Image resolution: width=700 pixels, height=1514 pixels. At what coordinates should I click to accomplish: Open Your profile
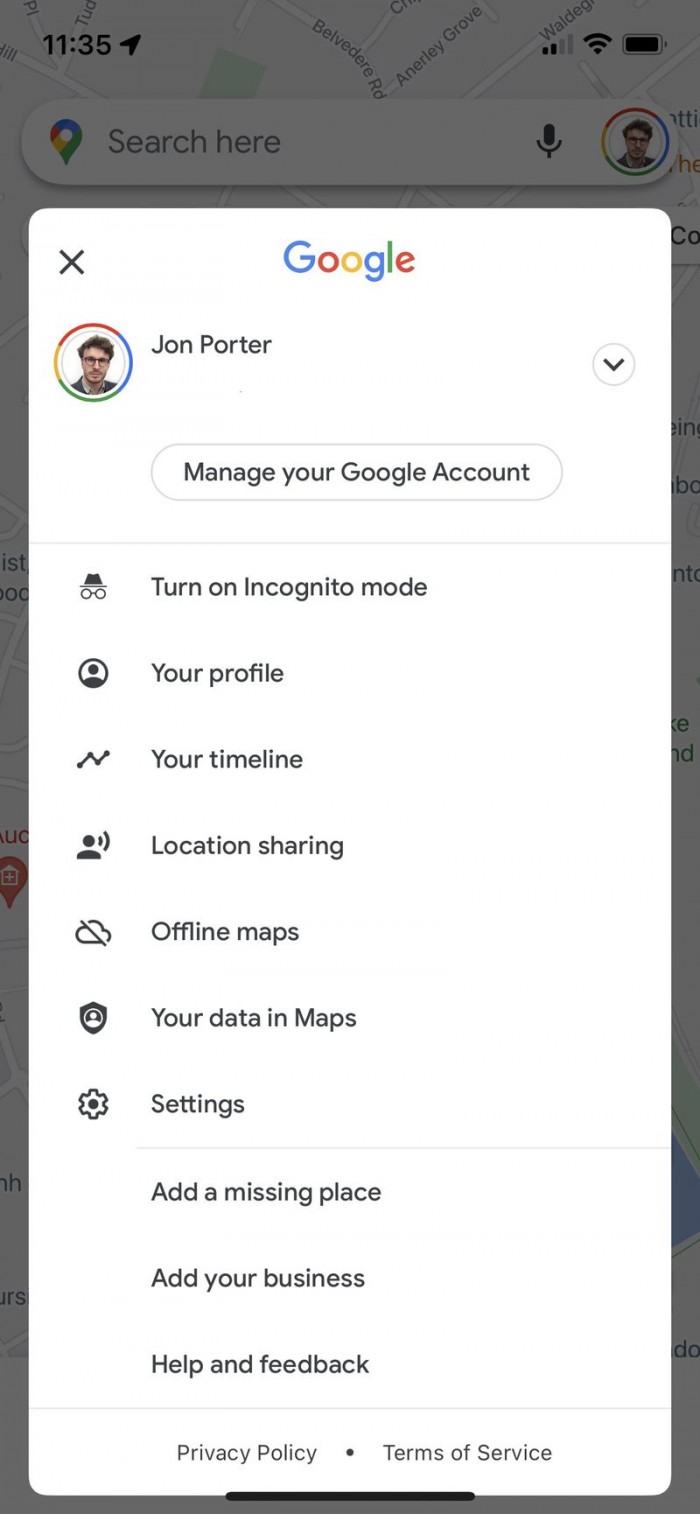coord(217,673)
